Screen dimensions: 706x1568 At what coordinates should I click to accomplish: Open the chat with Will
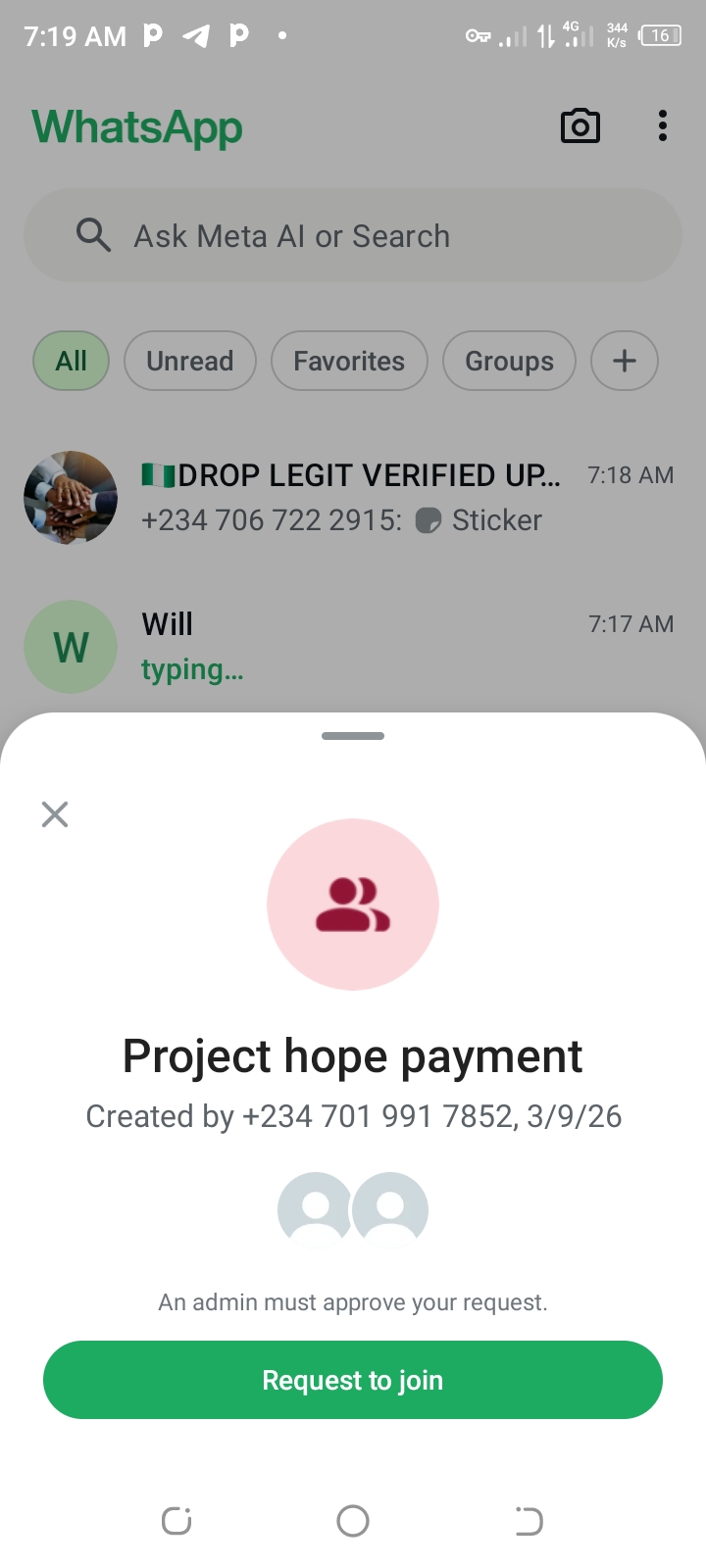click(353, 647)
